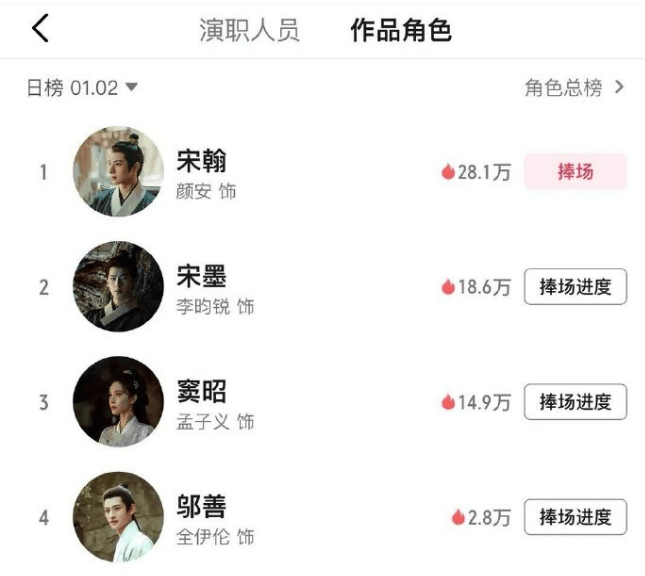
Task: Tap 捧场 for 宋翰
Action: (x=575, y=172)
